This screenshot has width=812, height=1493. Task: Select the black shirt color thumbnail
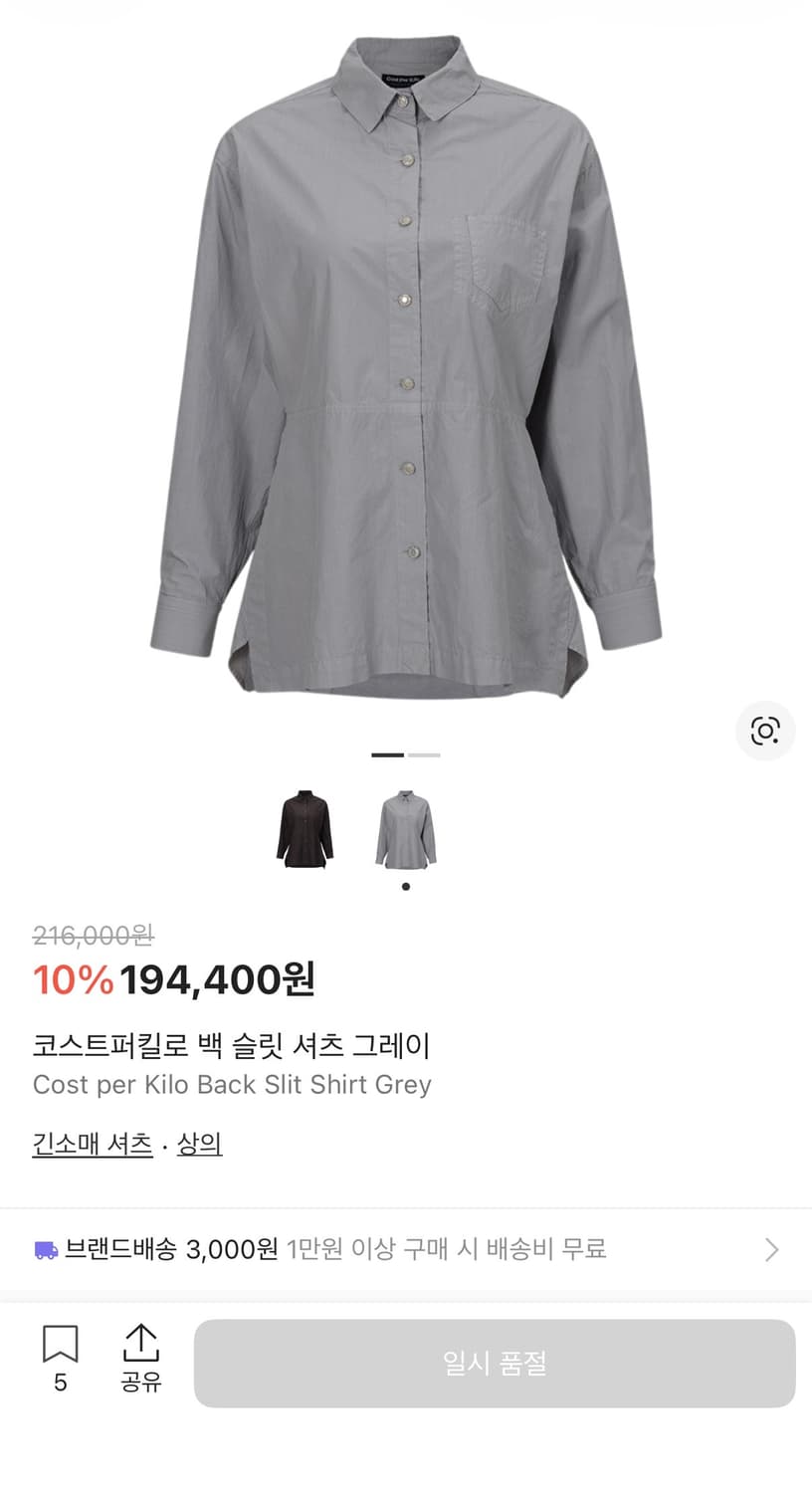pyautogui.click(x=304, y=829)
